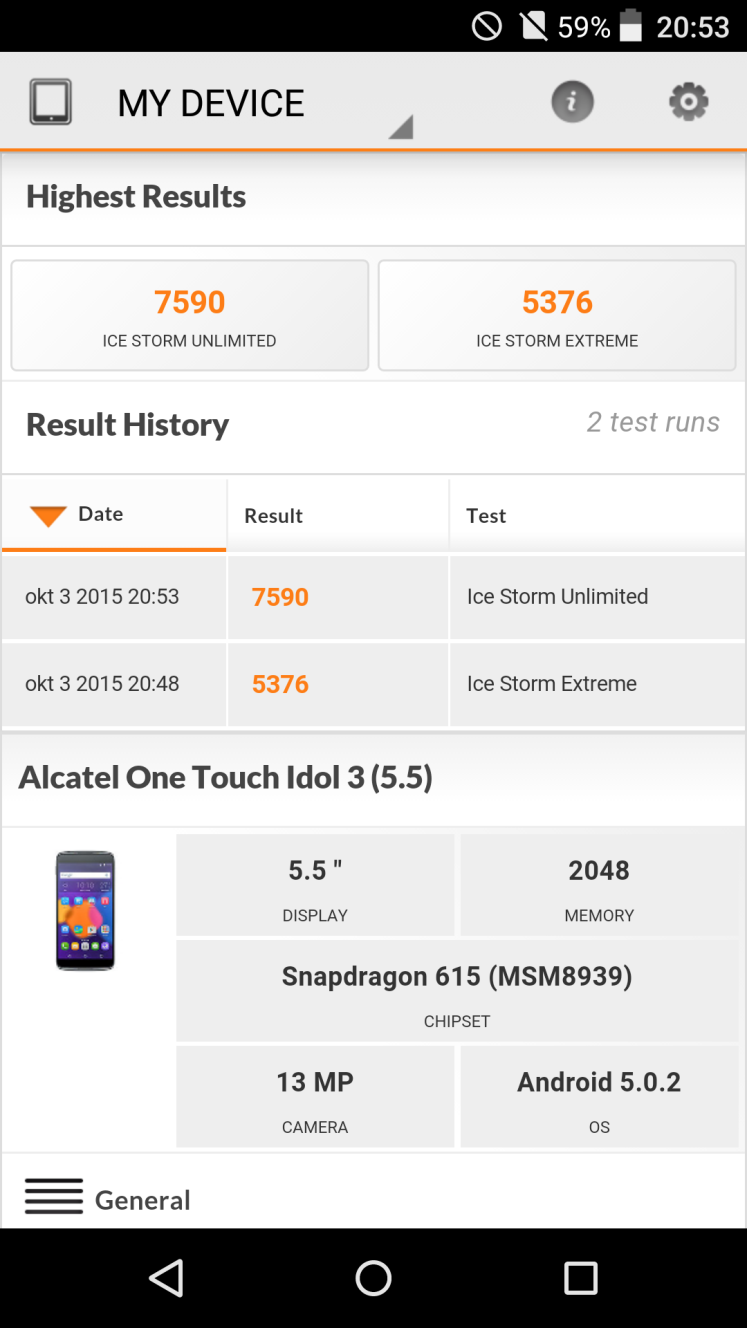Sort result history by Test column
Screen dimensions: 747x1328
[598, 515]
